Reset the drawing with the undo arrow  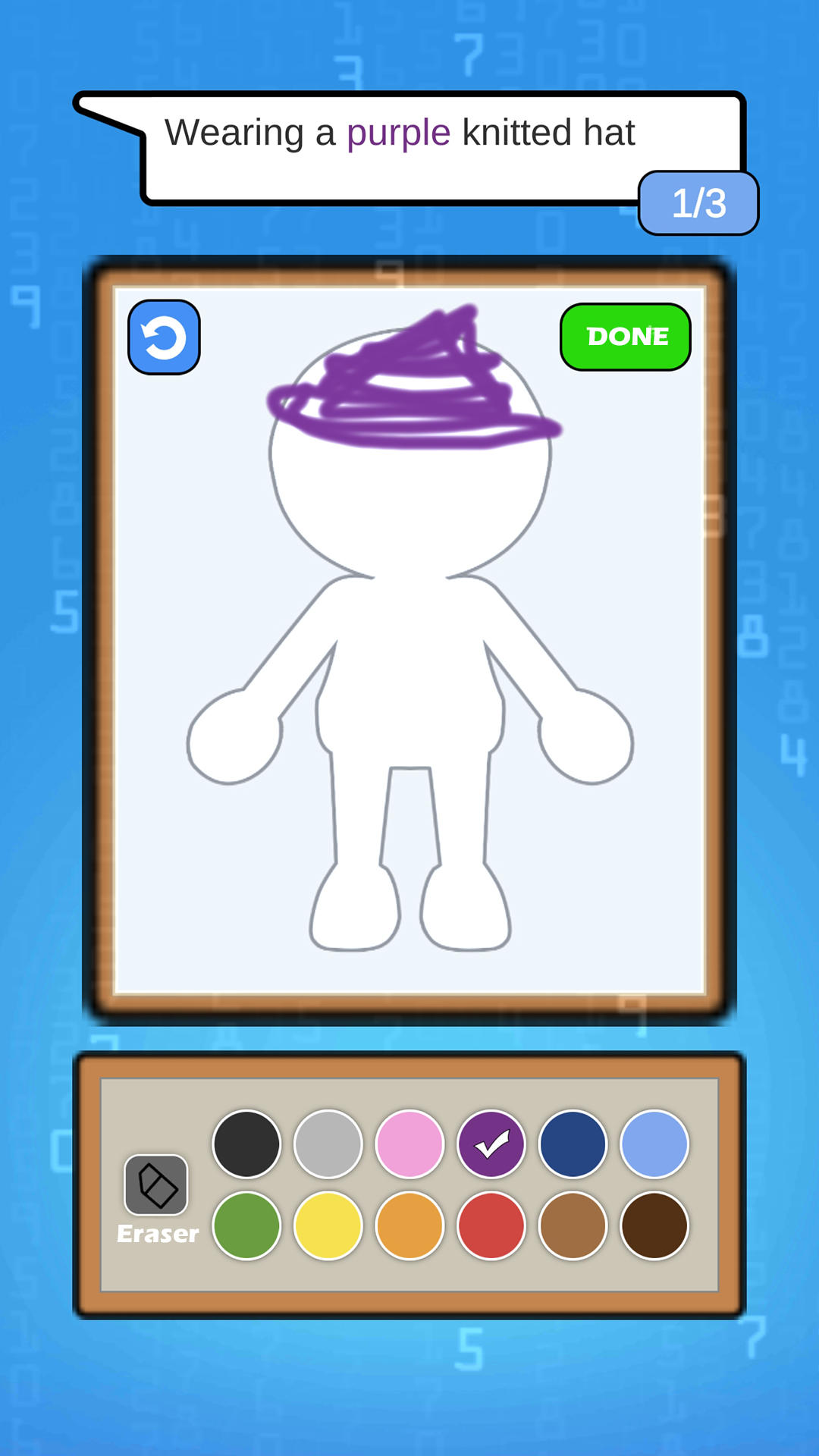(x=164, y=337)
